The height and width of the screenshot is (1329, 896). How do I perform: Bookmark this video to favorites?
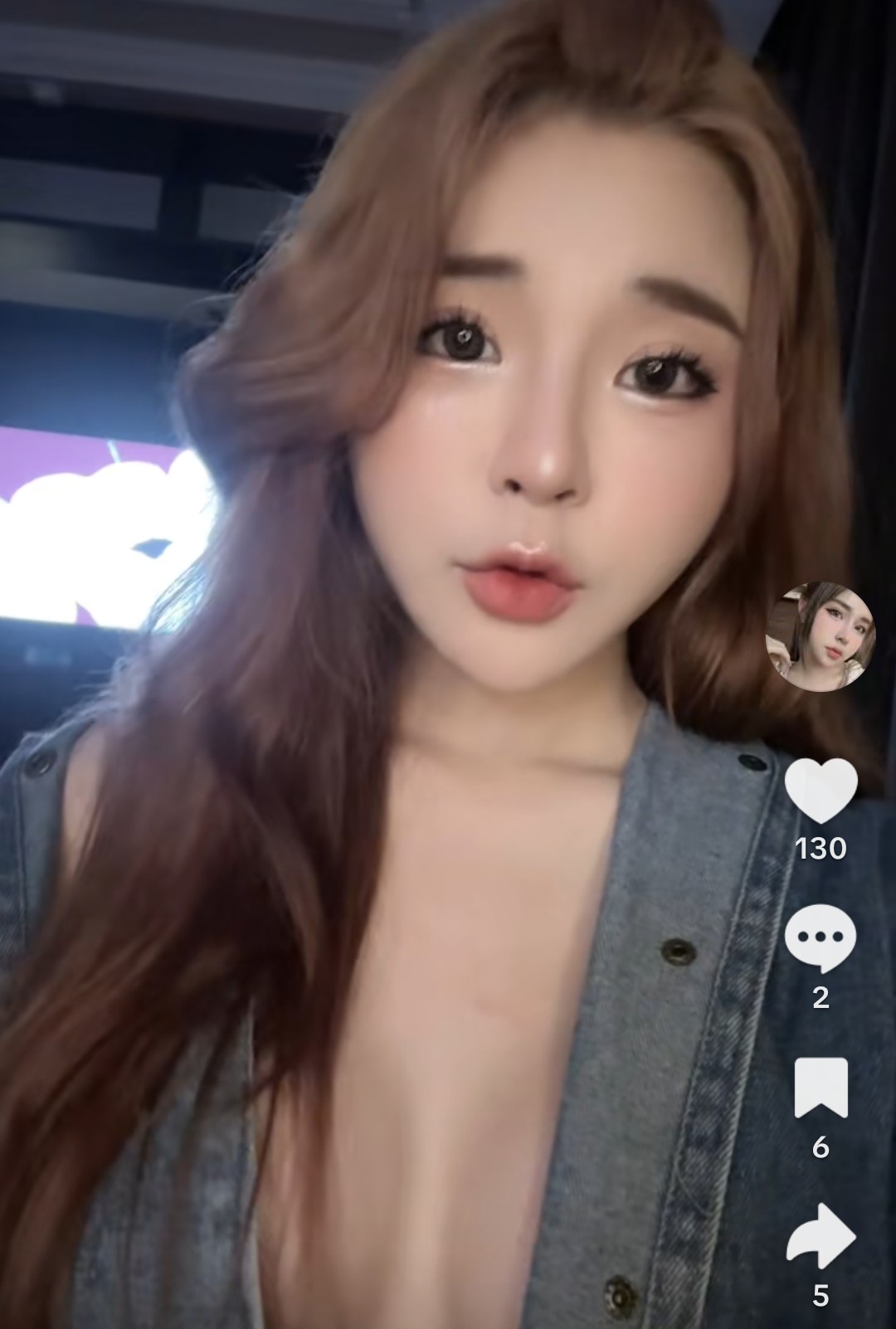click(821, 1088)
